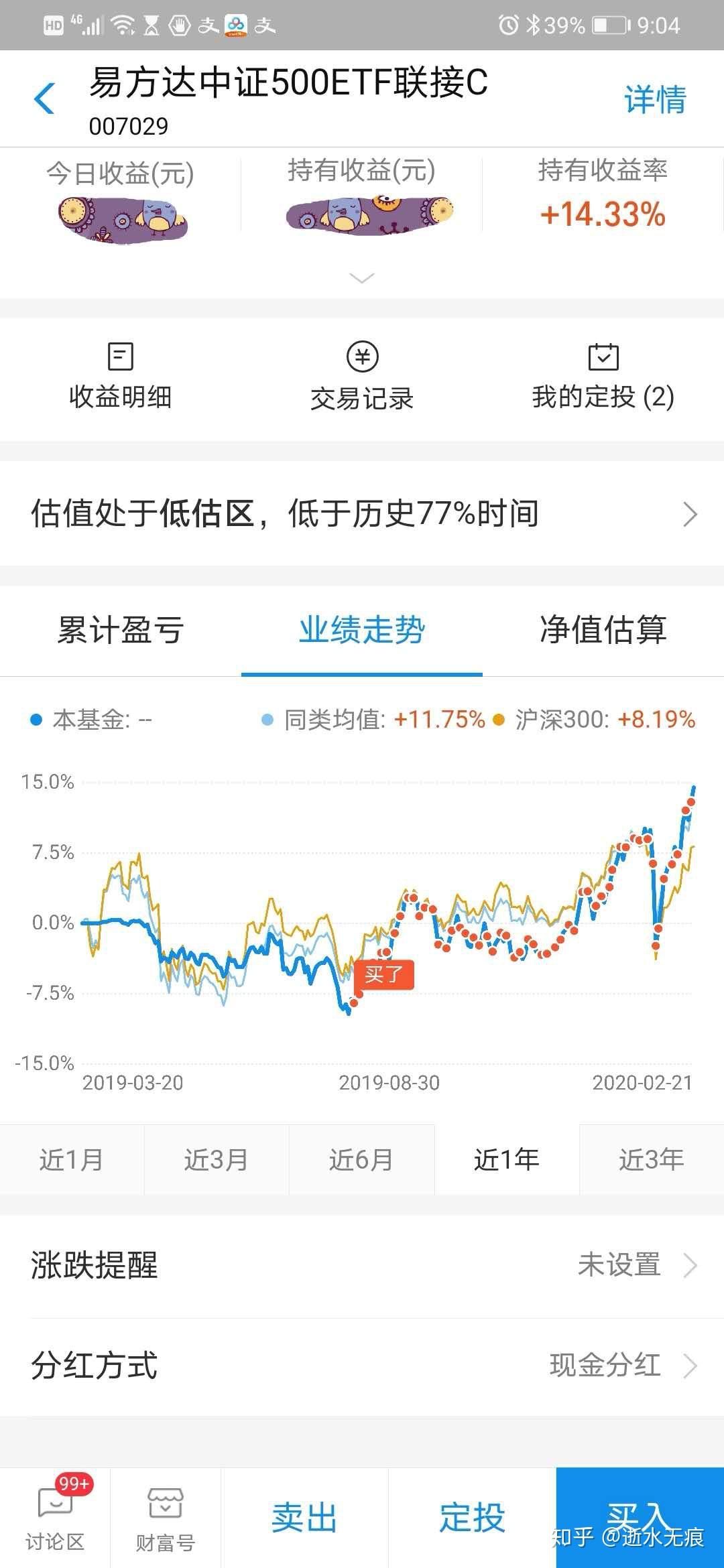Open 详情 fund details
Screen dimensions: 724x1568
[655, 99]
